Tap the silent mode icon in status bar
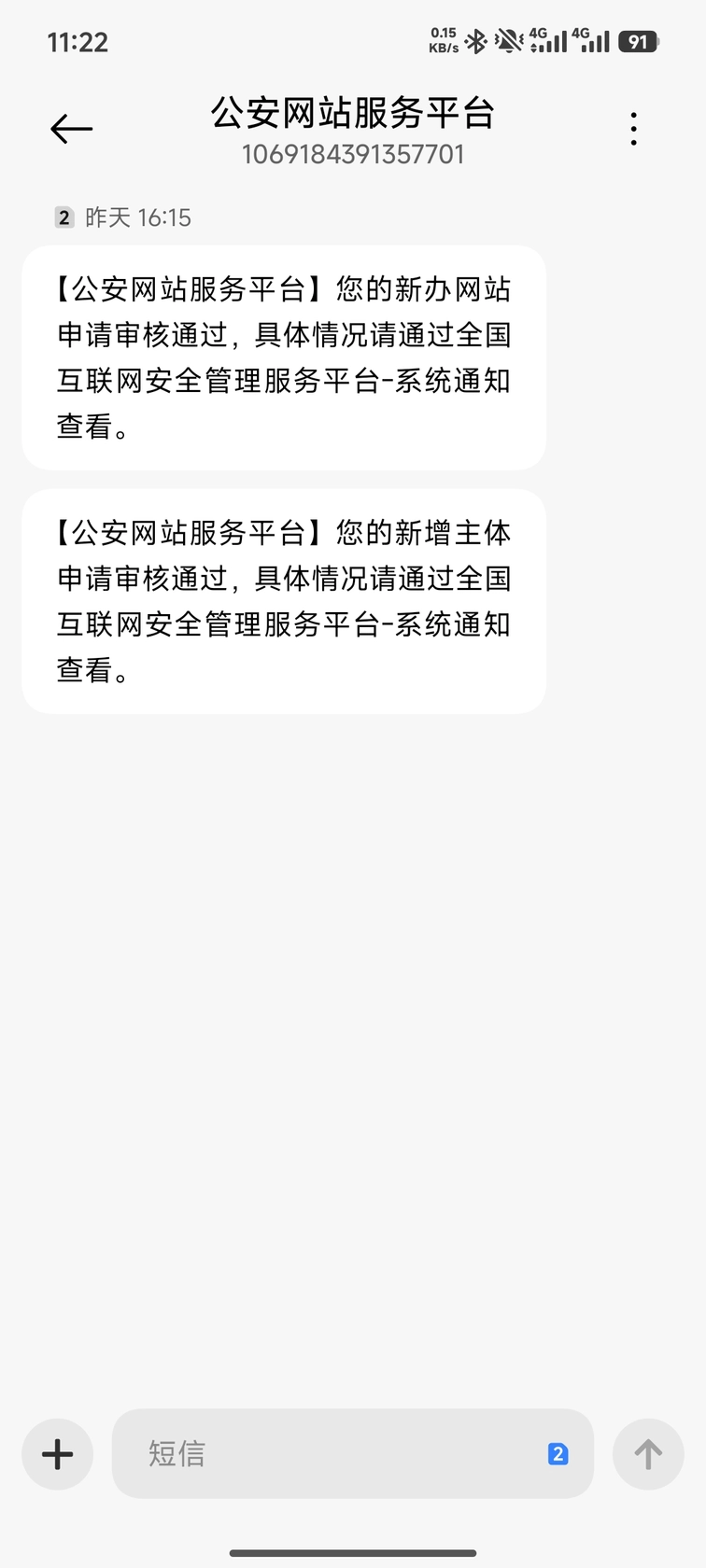Screen dimensions: 706x1568 509,41
